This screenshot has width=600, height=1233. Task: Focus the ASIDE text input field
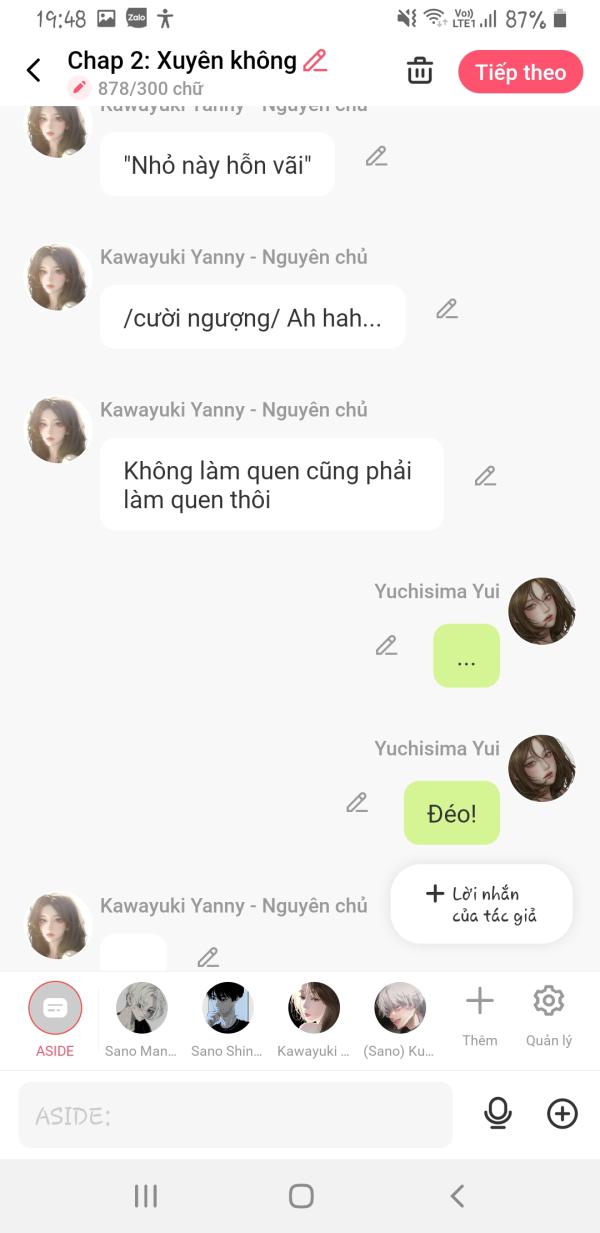pyautogui.click(x=235, y=1115)
